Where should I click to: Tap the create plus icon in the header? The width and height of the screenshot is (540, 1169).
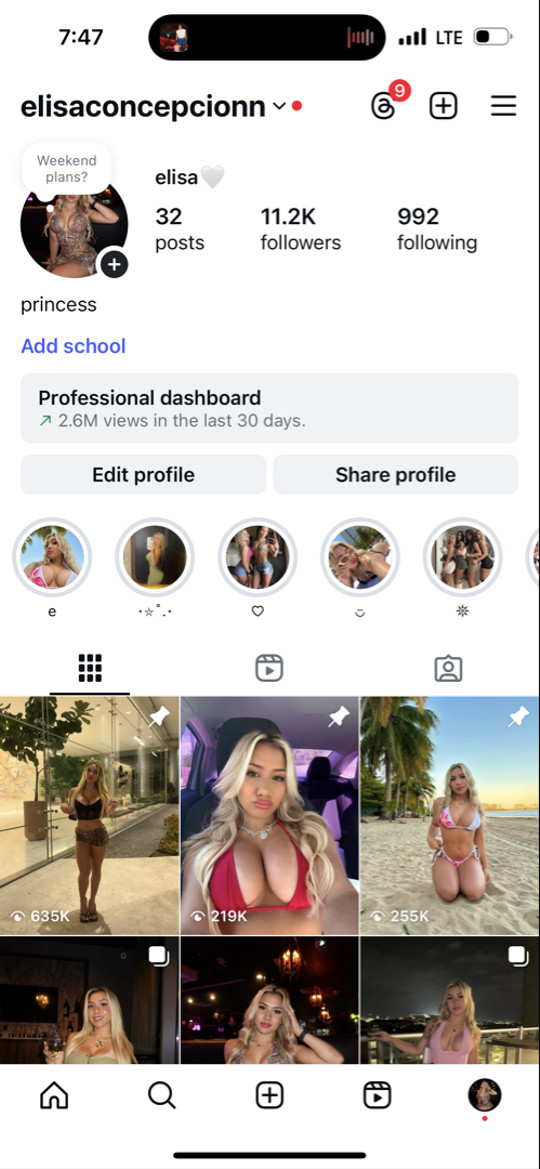coord(443,107)
